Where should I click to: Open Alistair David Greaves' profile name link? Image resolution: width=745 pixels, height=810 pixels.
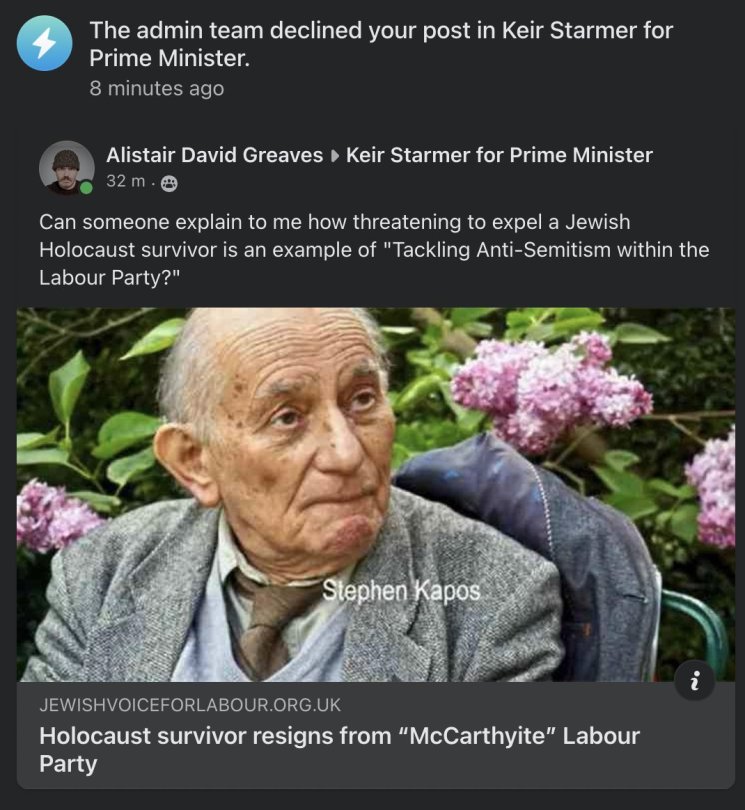pos(214,155)
